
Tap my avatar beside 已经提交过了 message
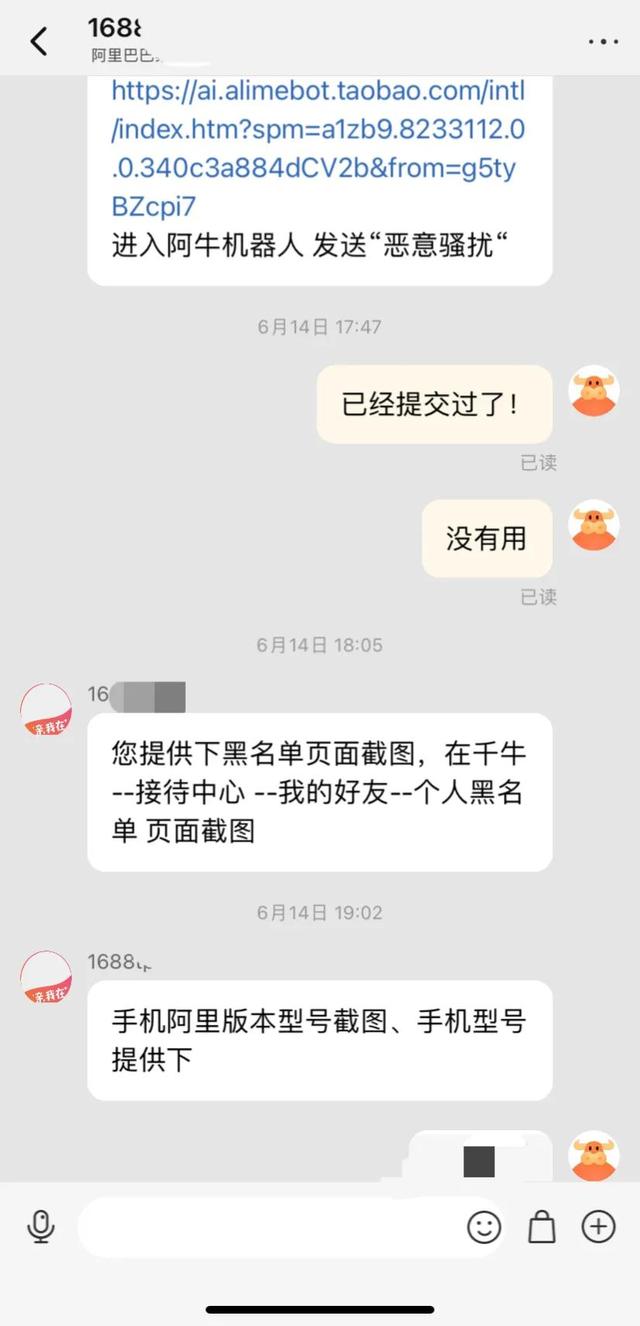click(594, 391)
